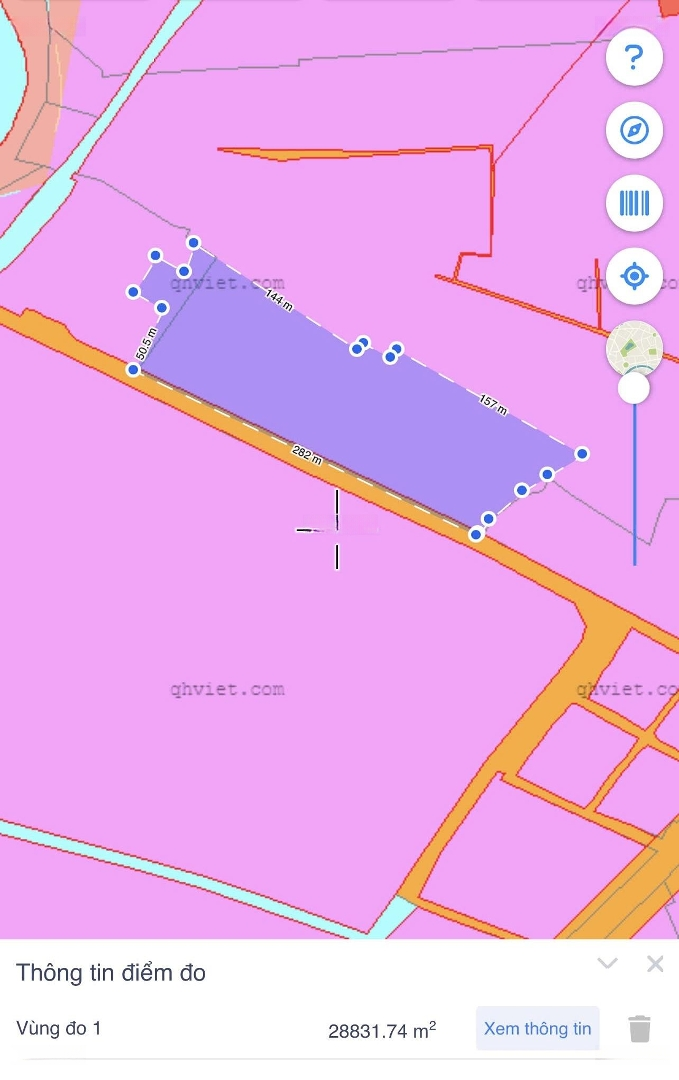Center map on my current location
The image size is (679, 1080).
click(634, 275)
